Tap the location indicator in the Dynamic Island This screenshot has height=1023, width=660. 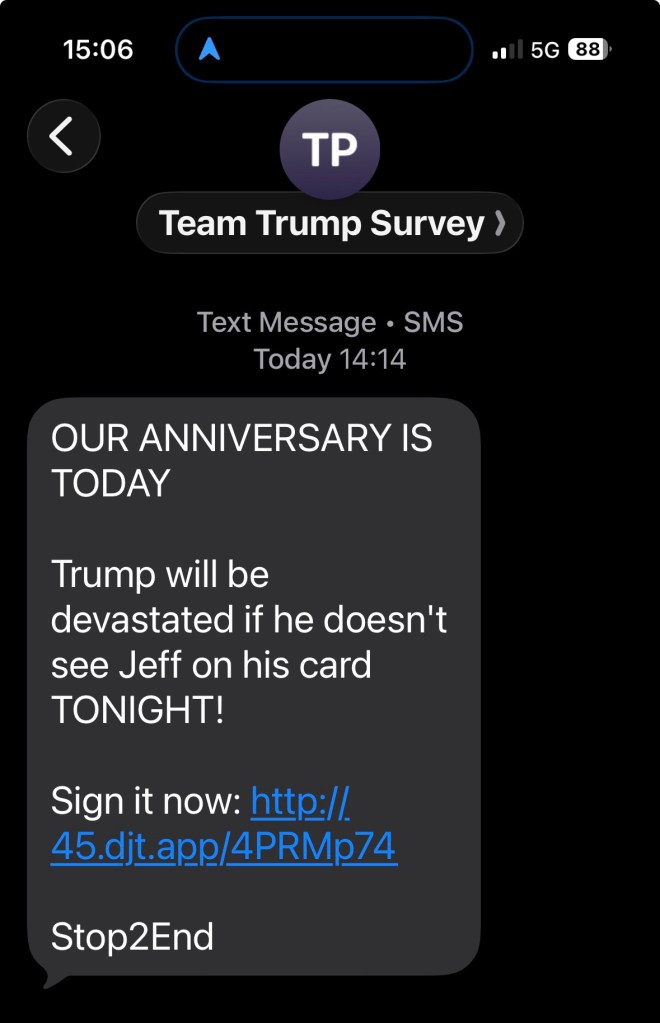[x=209, y=49]
